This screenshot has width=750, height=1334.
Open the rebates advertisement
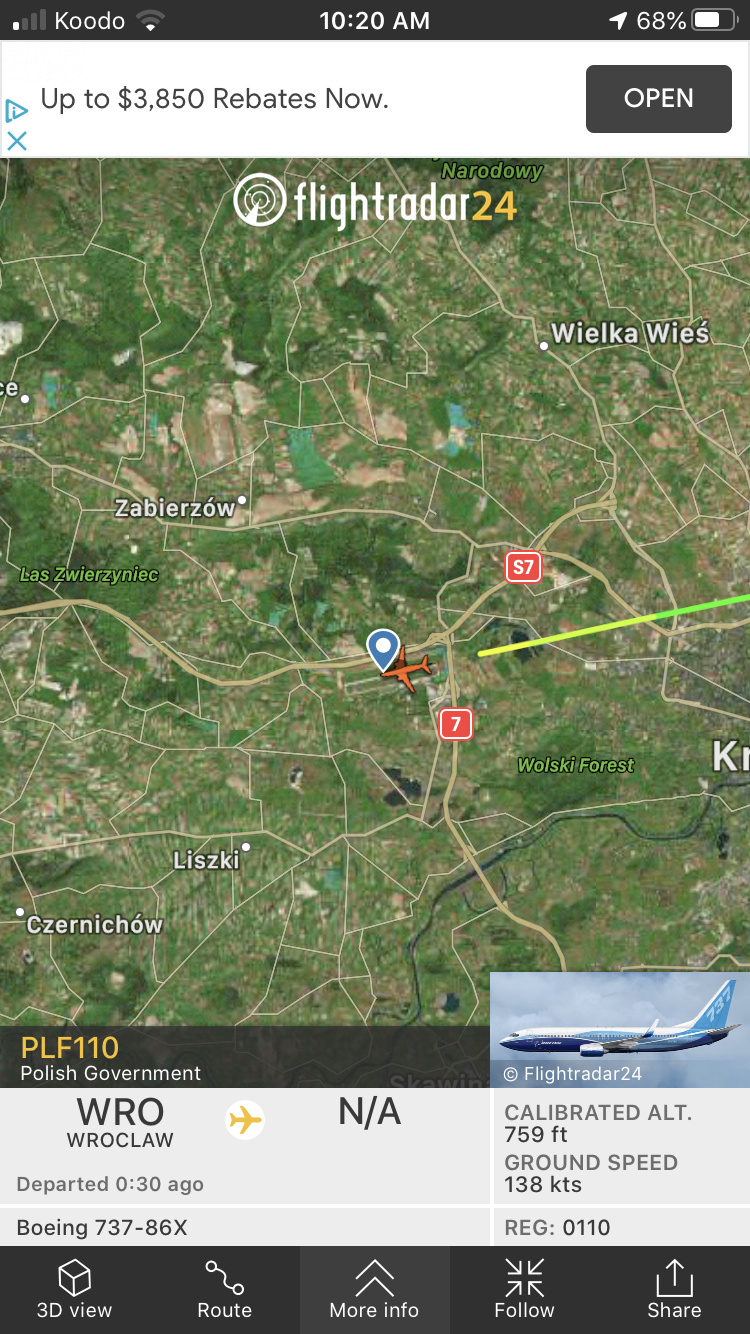point(658,99)
